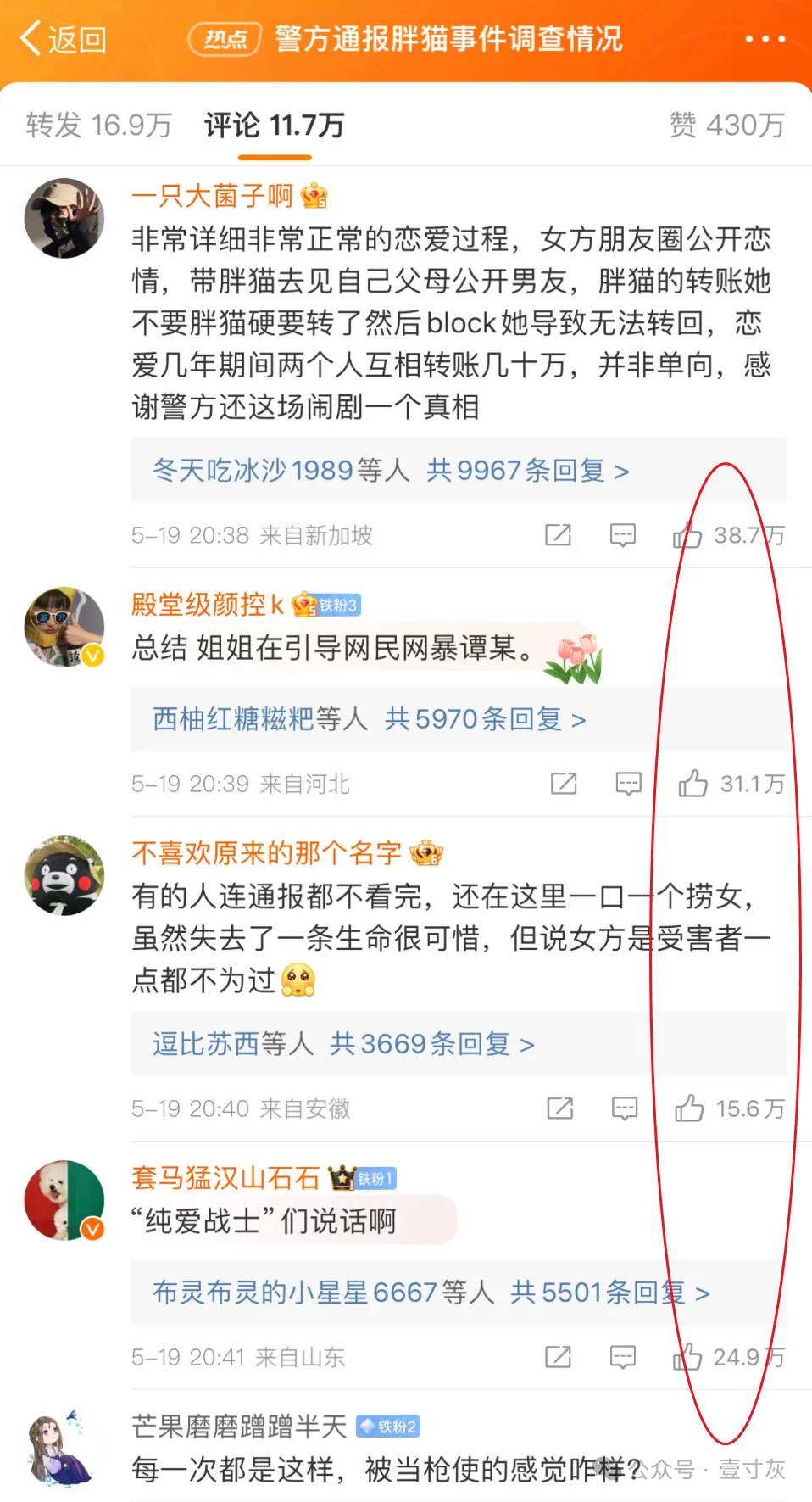The height and width of the screenshot is (1502, 812).
Task: Repost 一只大菌子啊's comment
Action: [x=558, y=535]
